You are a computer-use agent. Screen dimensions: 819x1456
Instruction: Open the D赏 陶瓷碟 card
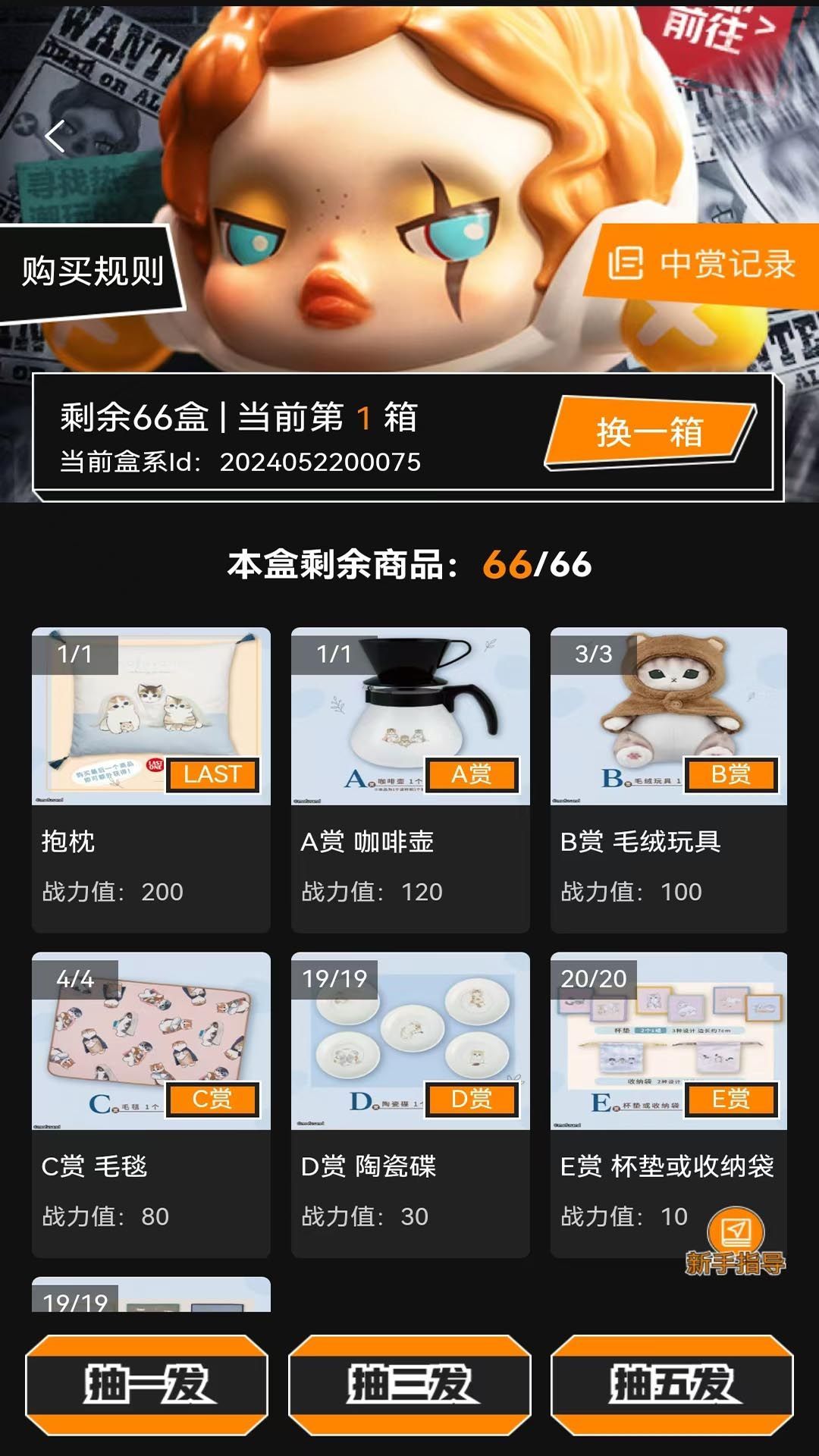point(410,1103)
